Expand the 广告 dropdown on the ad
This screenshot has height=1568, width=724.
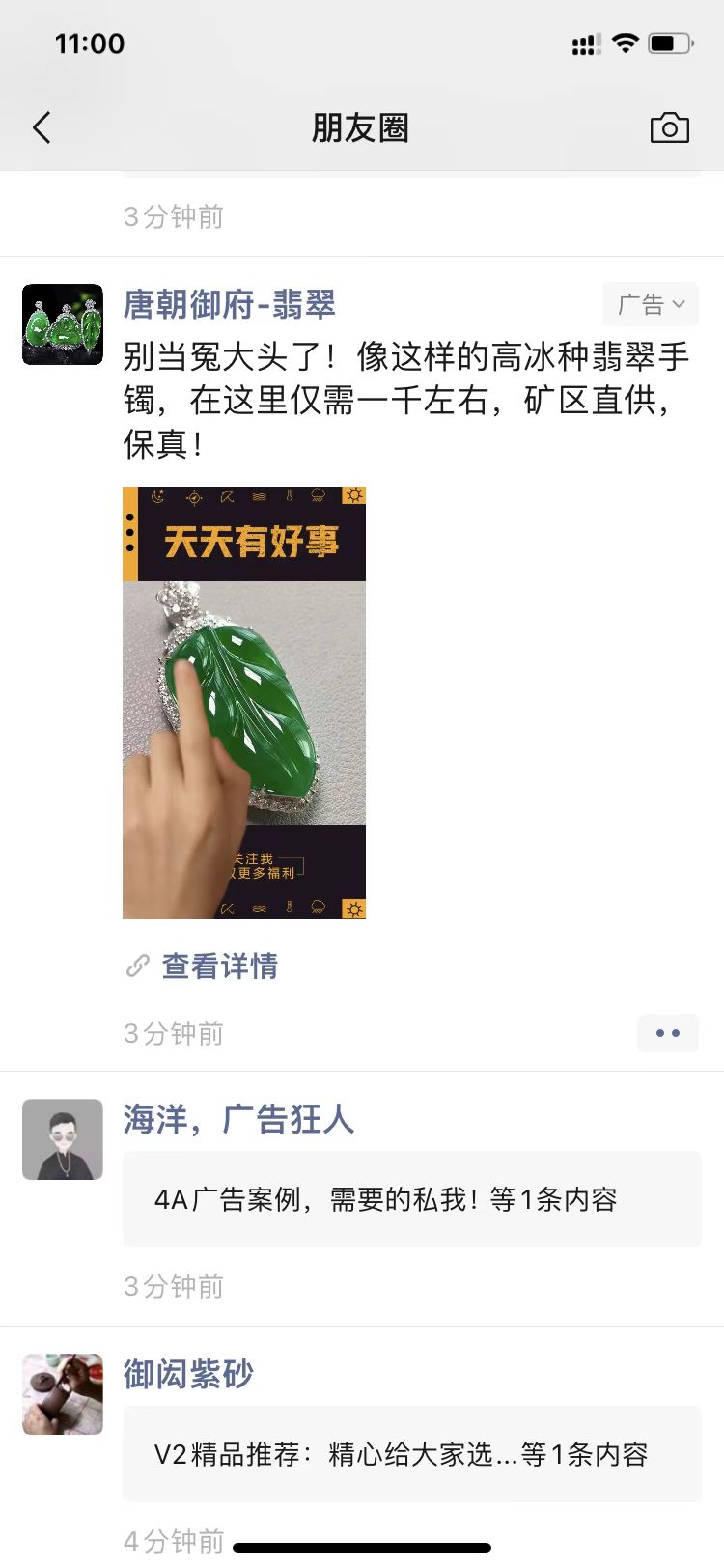pyautogui.click(x=651, y=305)
